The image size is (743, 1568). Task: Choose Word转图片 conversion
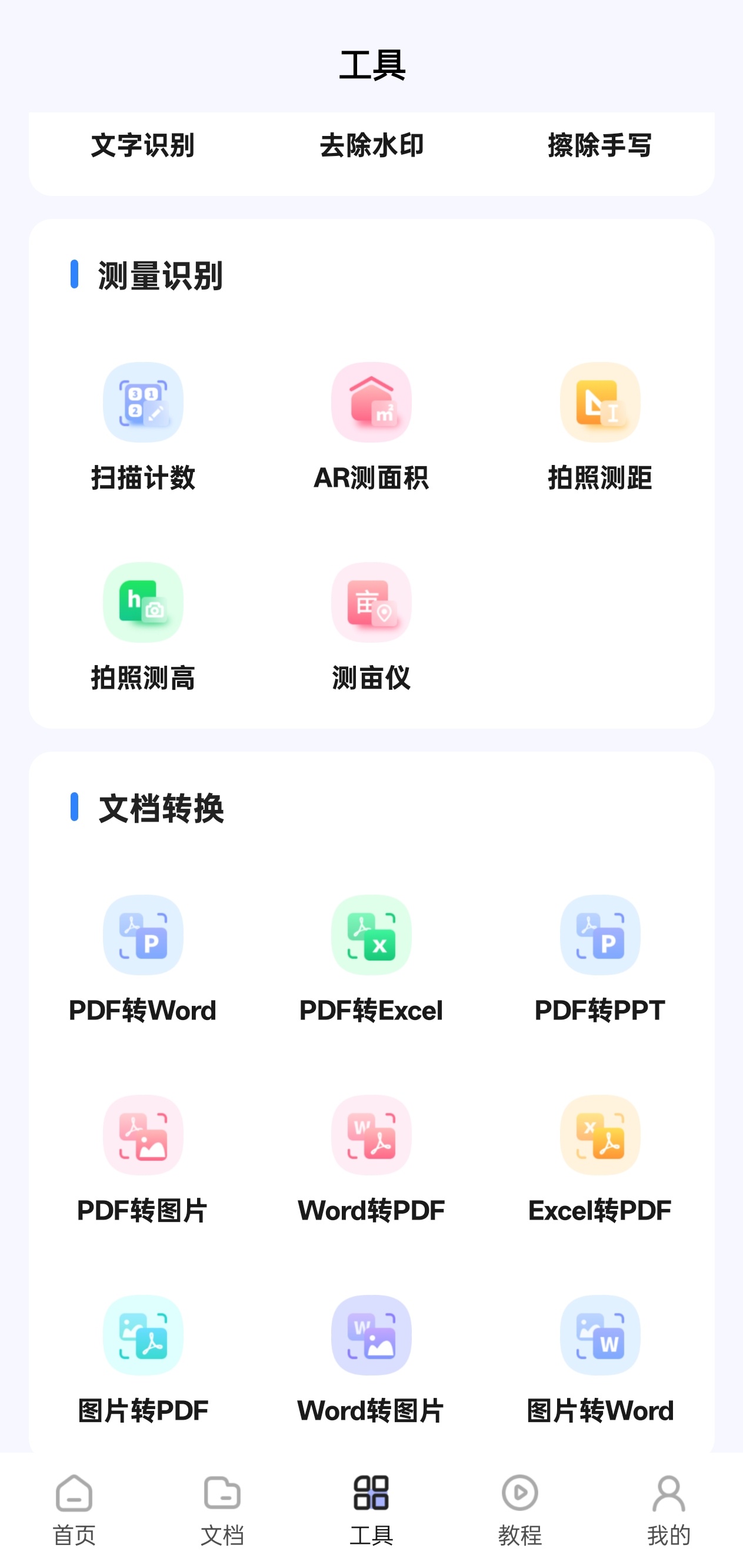371,1360
